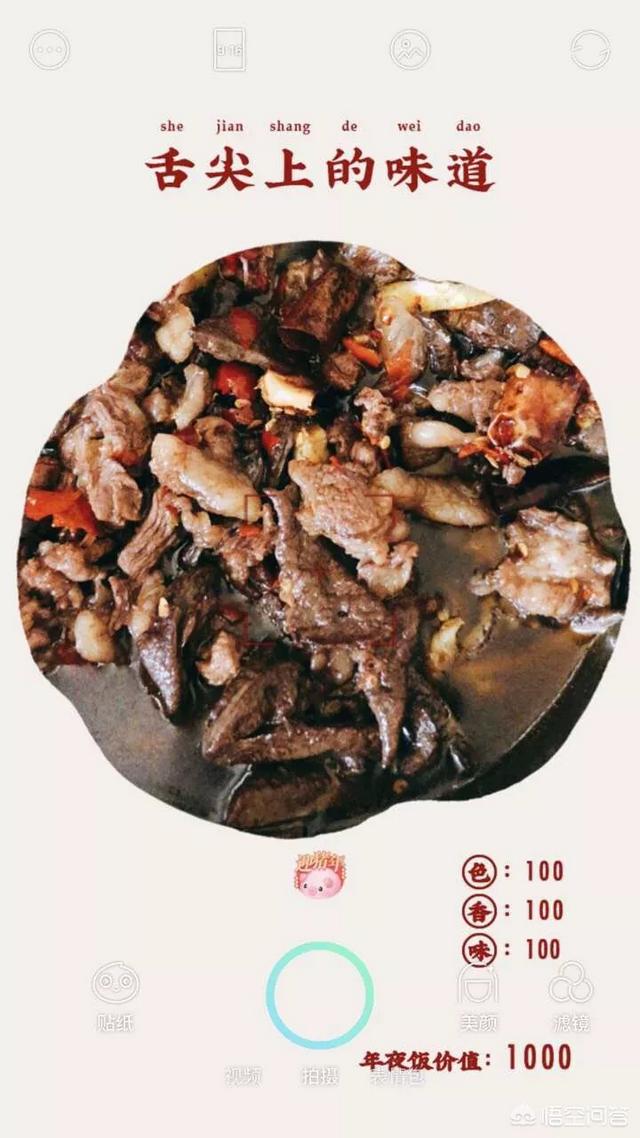Open the 贴纸 stickers panel
The image size is (640, 1138).
[x=115, y=996]
